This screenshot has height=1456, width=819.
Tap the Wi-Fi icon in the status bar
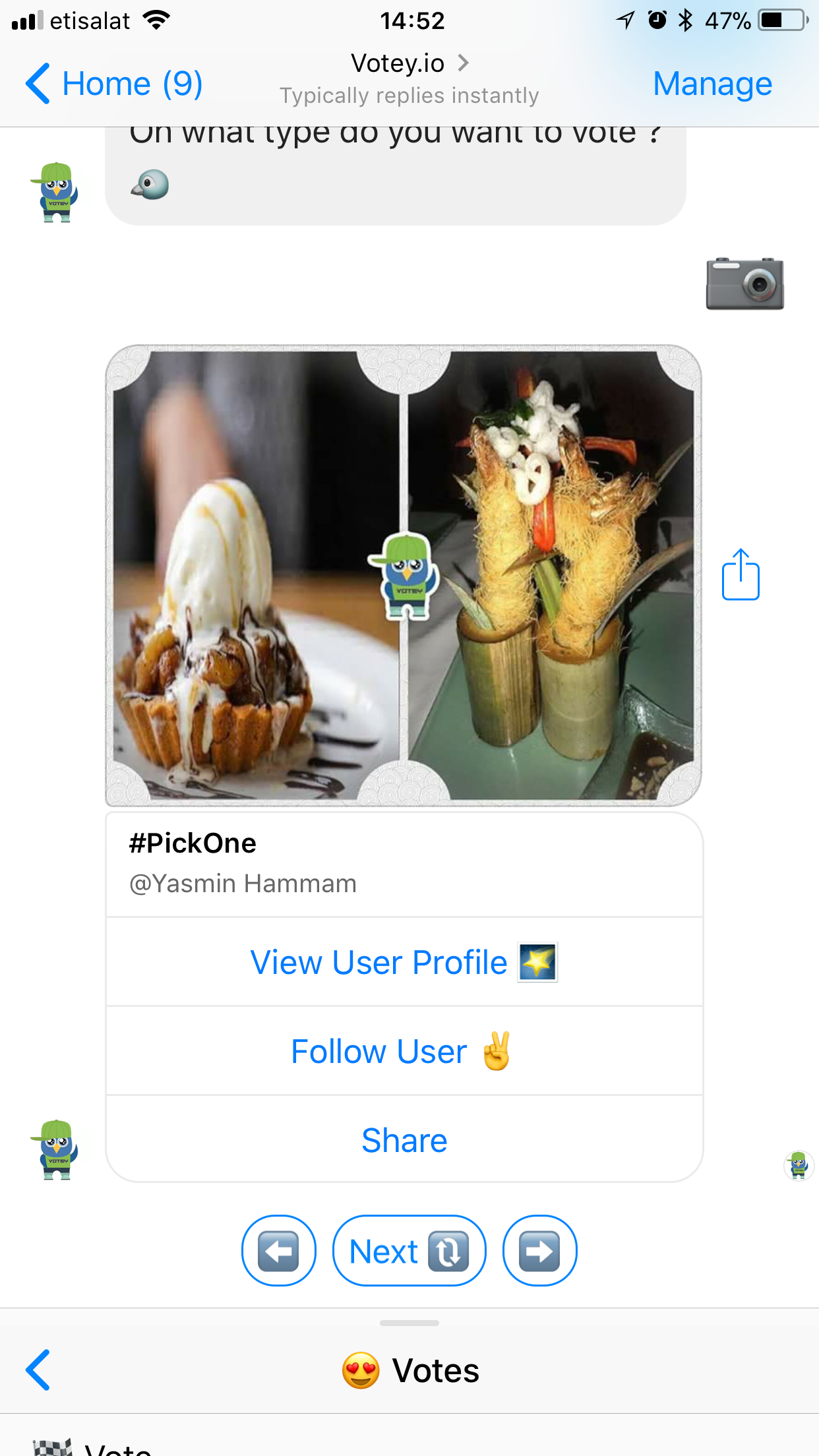tap(156, 19)
